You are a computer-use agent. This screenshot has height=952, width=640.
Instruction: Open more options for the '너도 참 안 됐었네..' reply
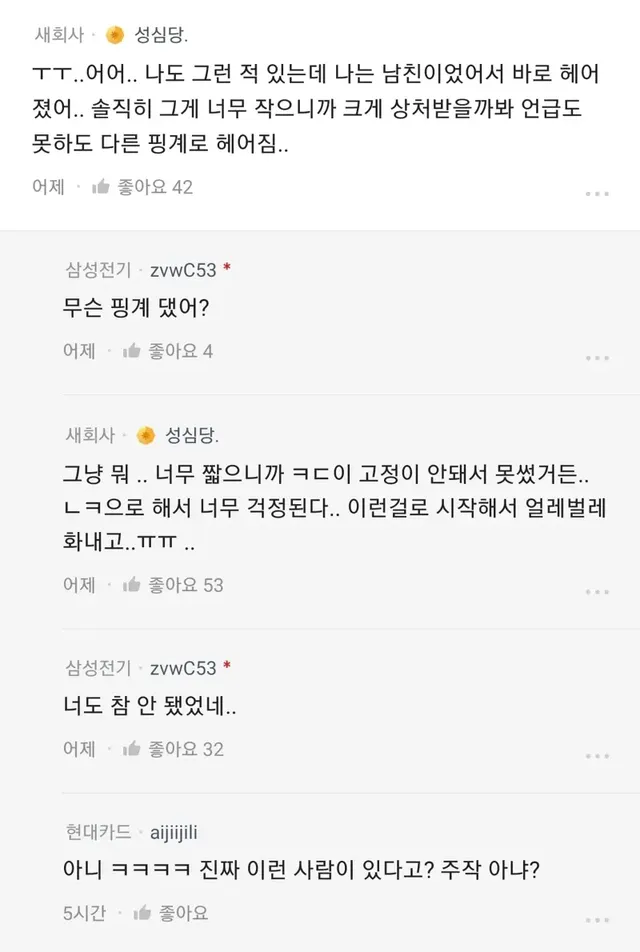pyautogui.click(x=596, y=755)
